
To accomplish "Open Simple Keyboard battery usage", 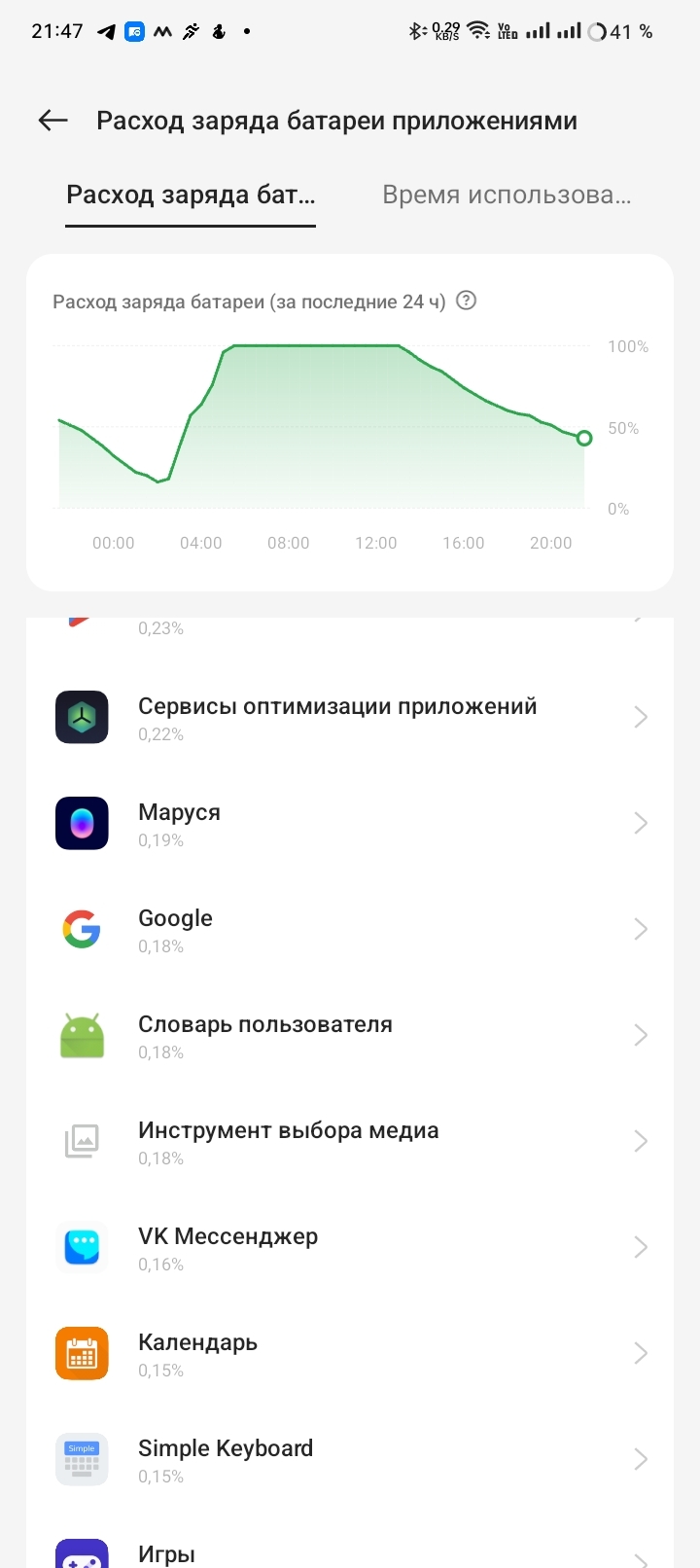I will coord(350,1460).
